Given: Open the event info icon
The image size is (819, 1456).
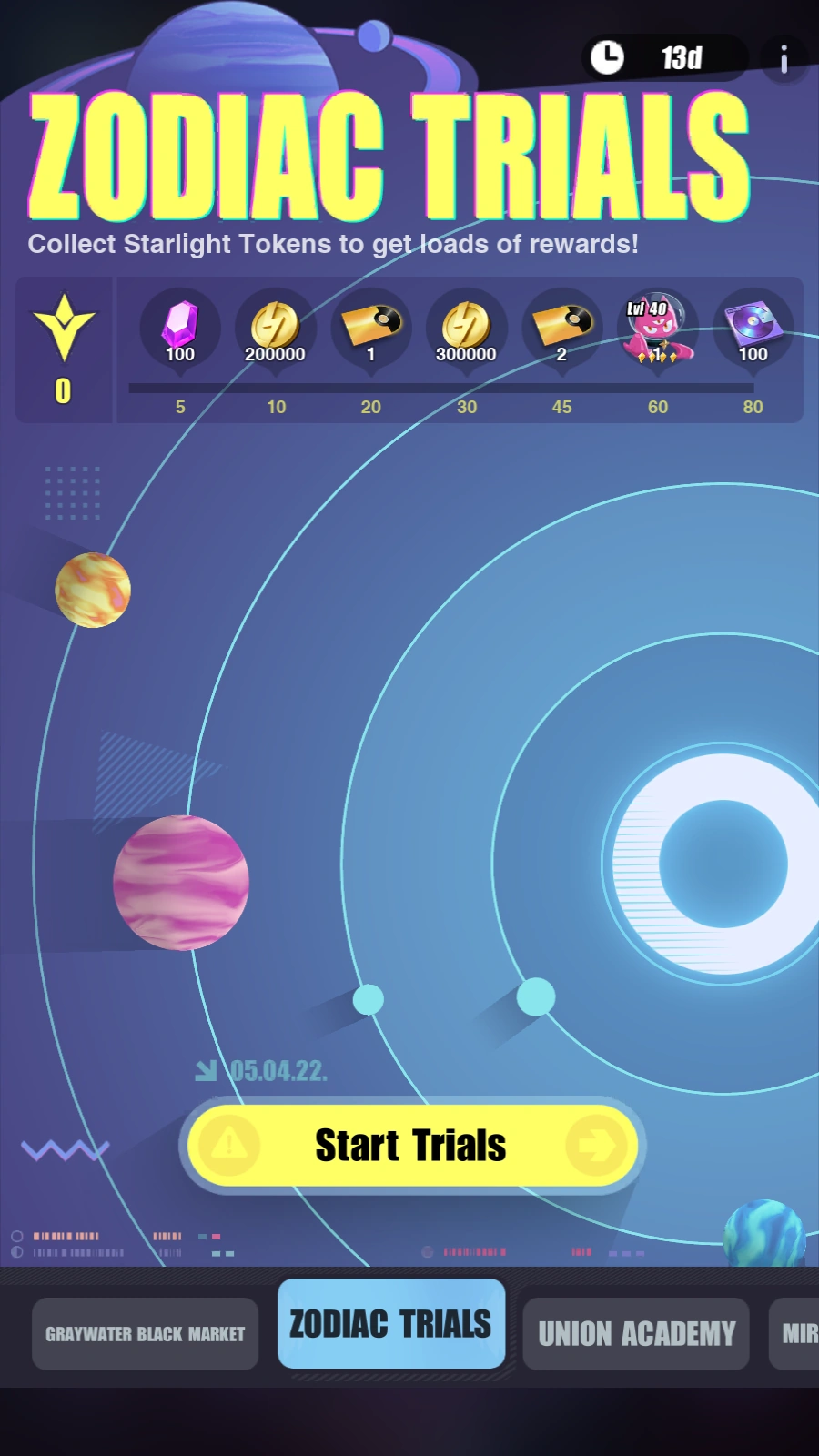Looking at the screenshot, I should tap(784, 59).
